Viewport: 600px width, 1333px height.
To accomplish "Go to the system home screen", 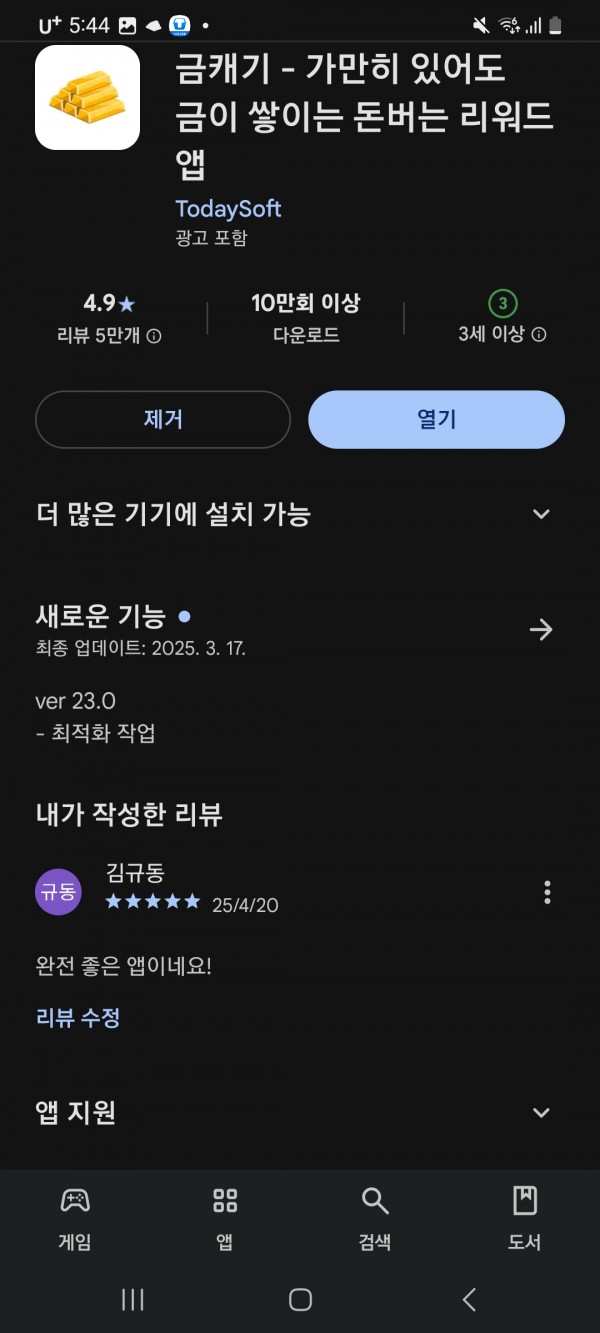I will point(300,1299).
